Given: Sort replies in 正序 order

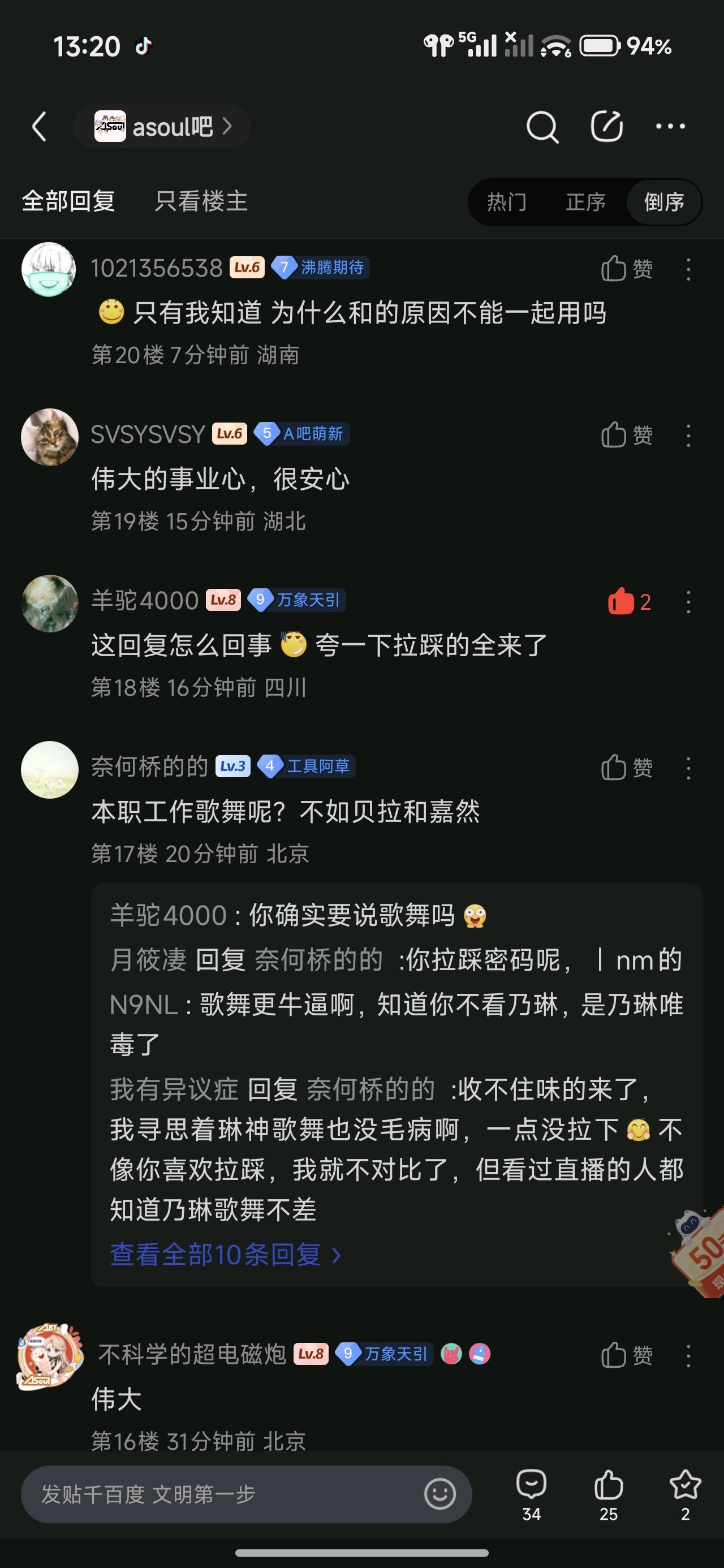Looking at the screenshot, I should pos(585,202).
